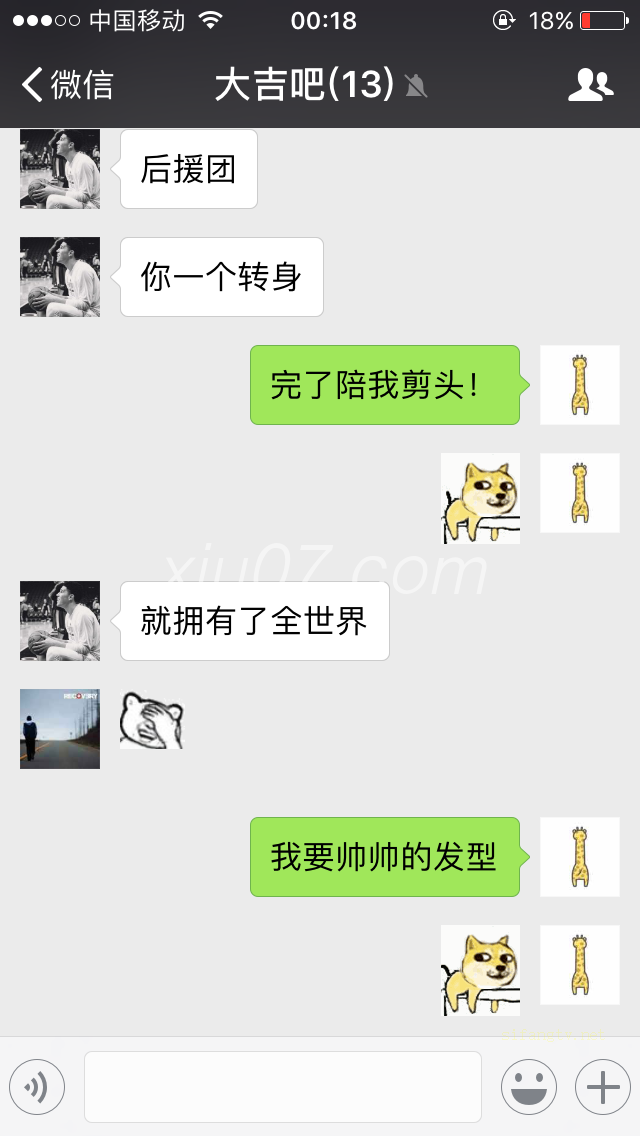640x1136 pixels.
Task: Tap the road-photo avatar beside the bear sticker
Action: (x=60, y=728)
